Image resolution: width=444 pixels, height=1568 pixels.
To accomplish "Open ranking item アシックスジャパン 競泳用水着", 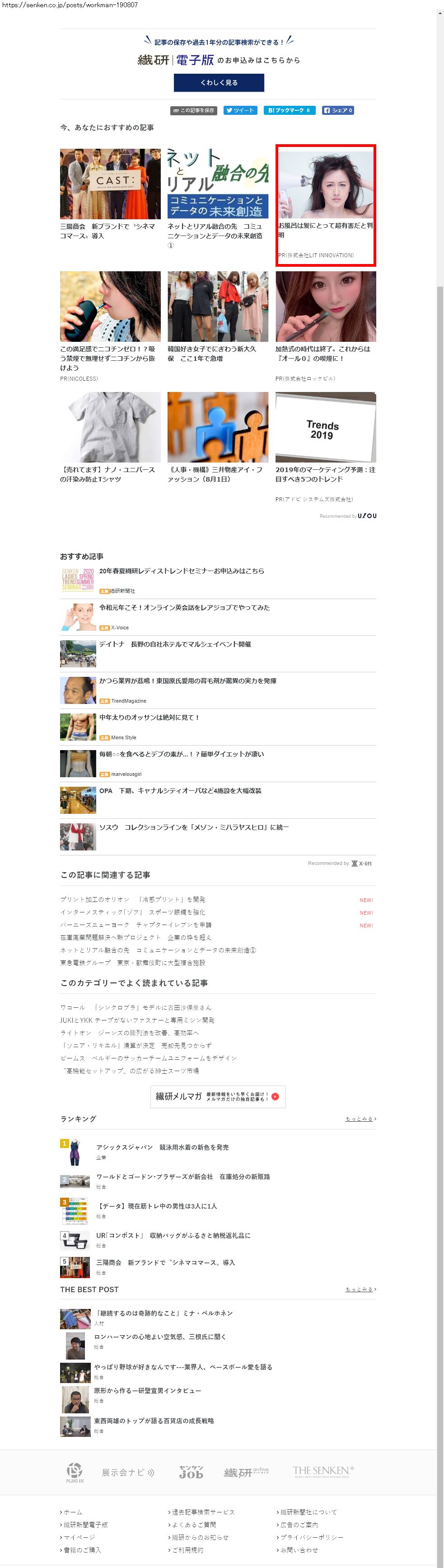I will tap(162, 1148).
